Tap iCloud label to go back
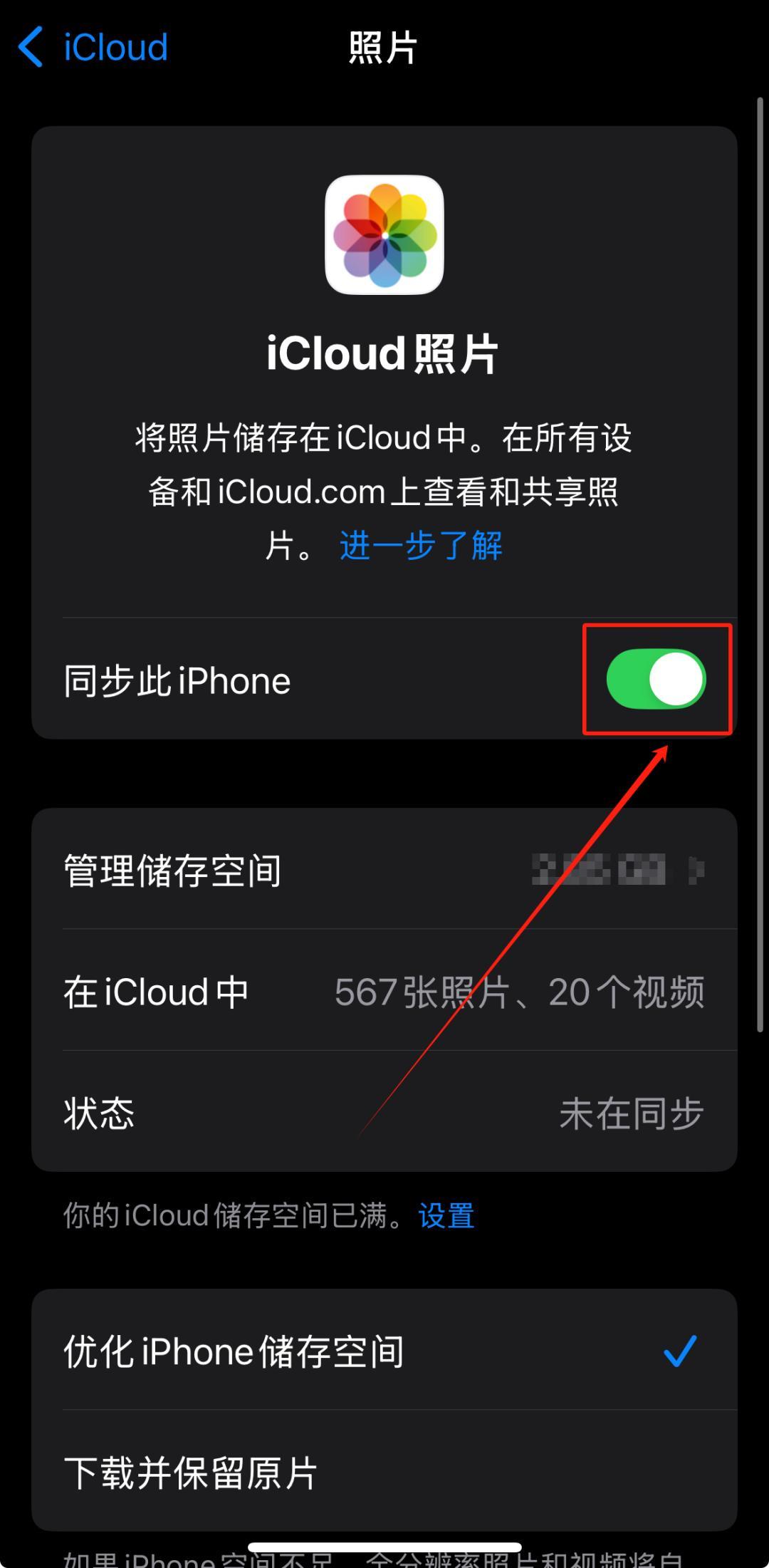This screenshot has width=769, height=1568. [x=114, y=47]
